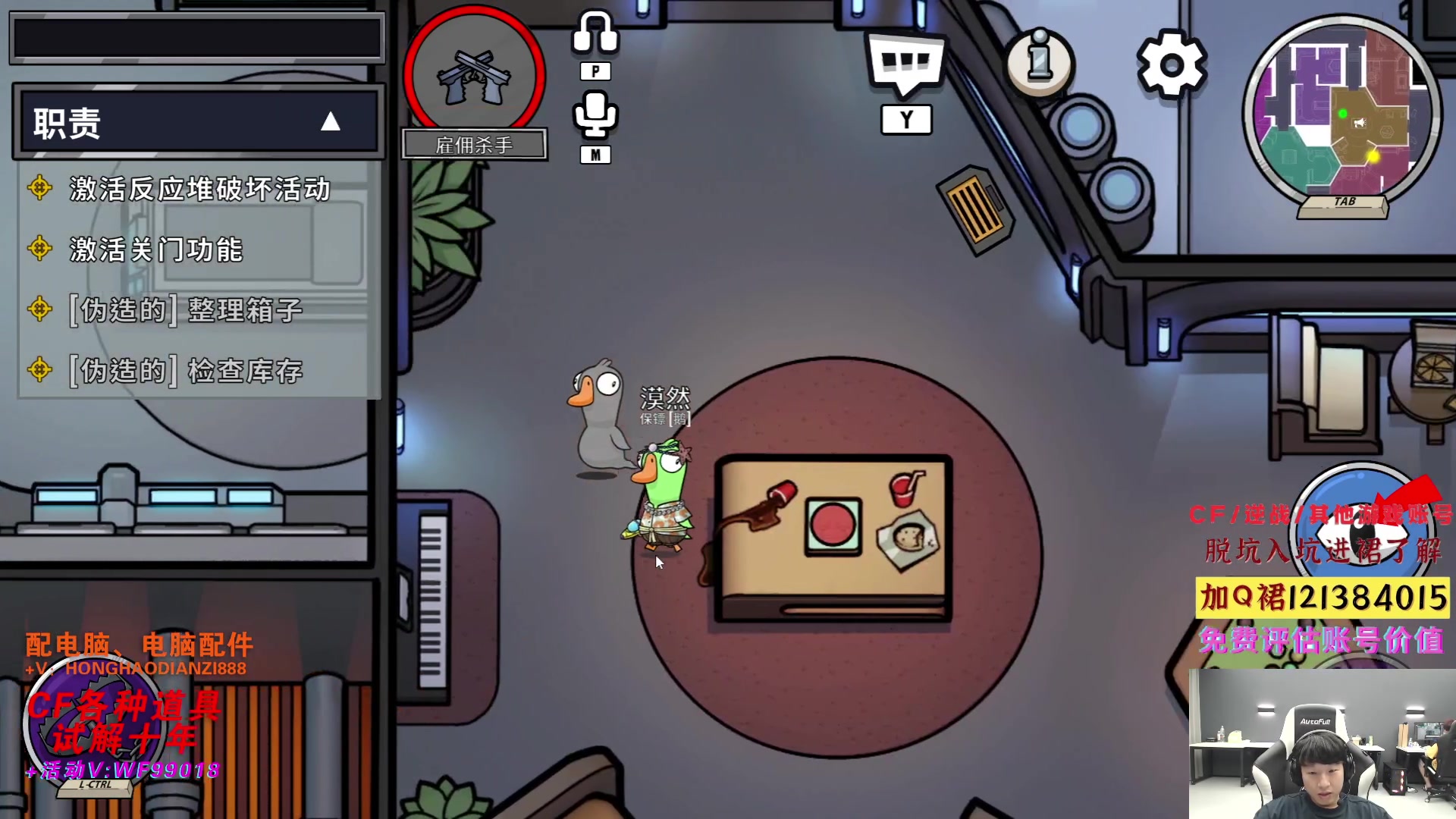The width and height of the screenshot is (1456, 819).
Task: Activate the 雇佣杀手 kill ability
Action: (x=474, y=76)
